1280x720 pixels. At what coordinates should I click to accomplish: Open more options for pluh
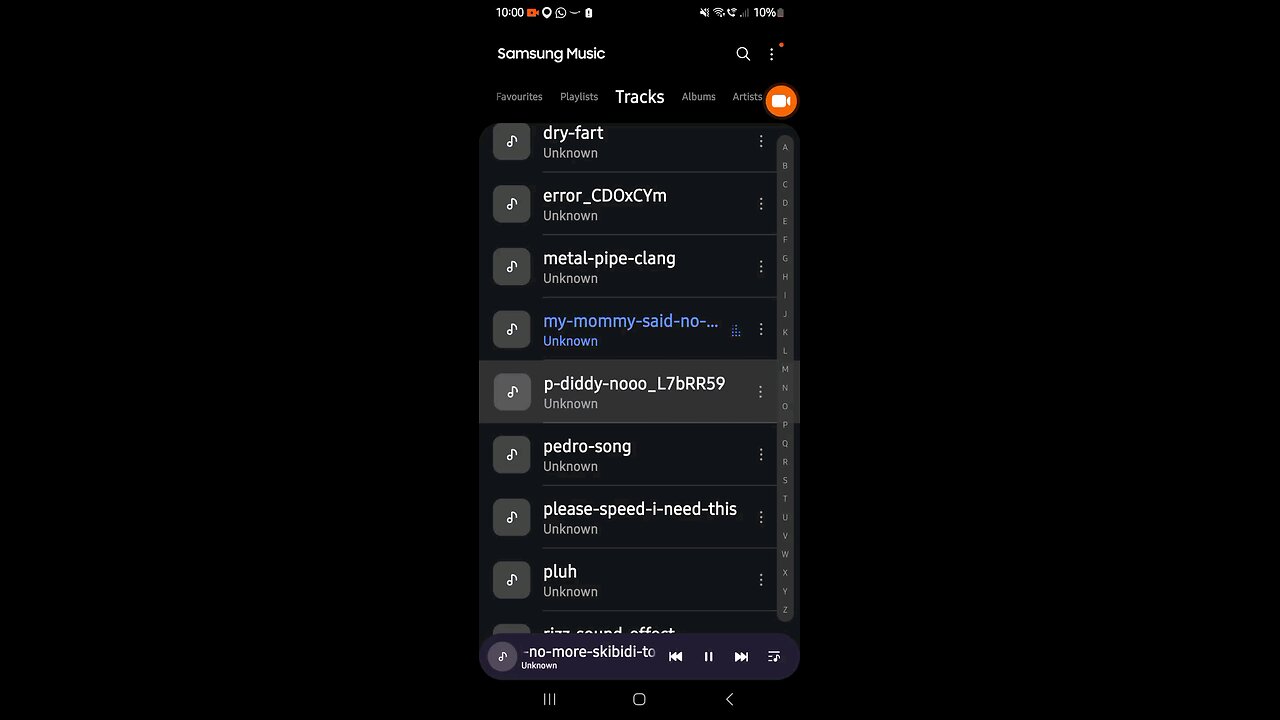[761, 580]
